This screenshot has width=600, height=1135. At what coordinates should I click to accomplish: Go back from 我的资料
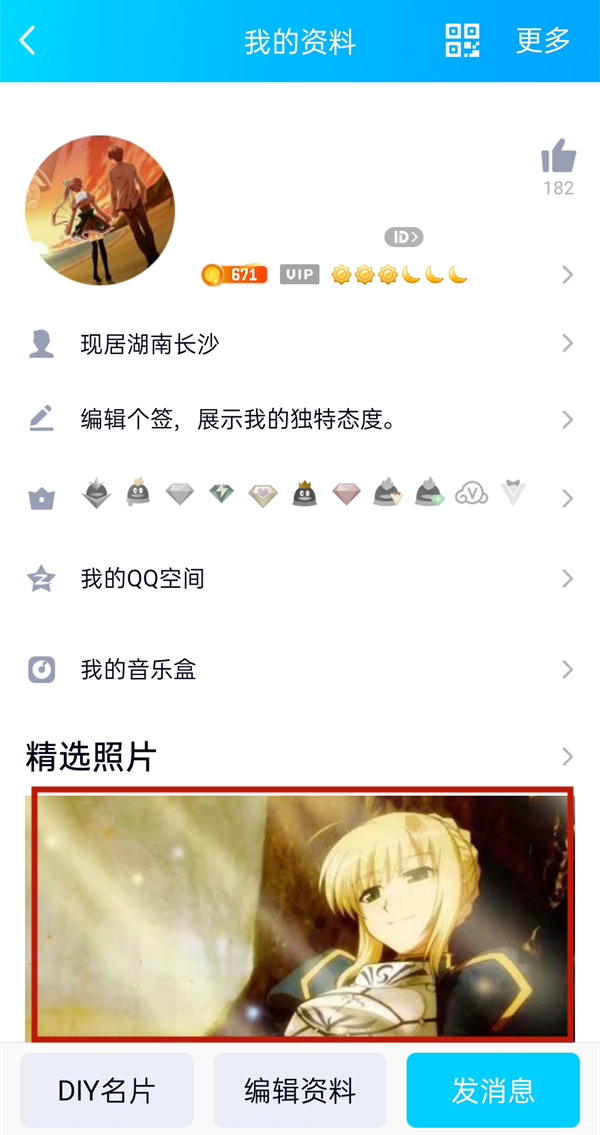tap(28, 41)
